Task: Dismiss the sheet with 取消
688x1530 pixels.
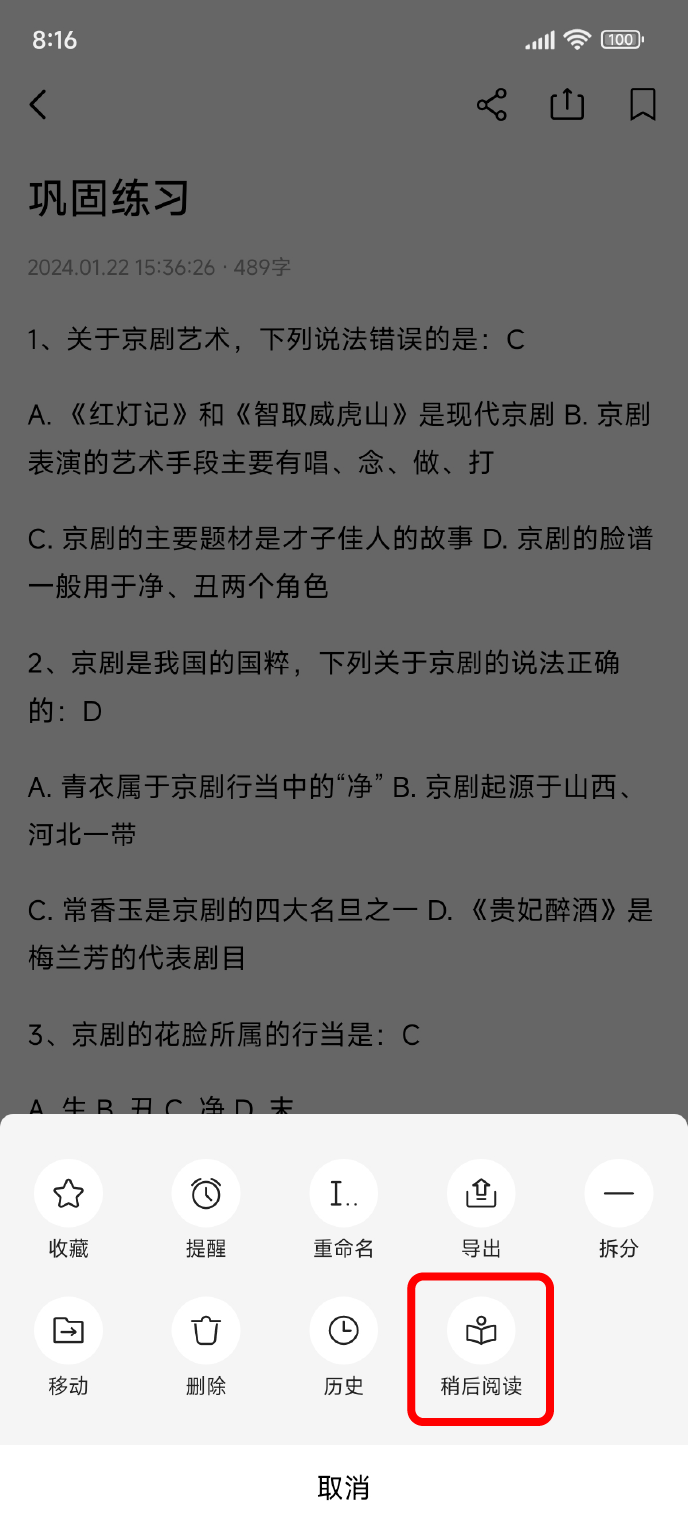Action: (344, 1487)
